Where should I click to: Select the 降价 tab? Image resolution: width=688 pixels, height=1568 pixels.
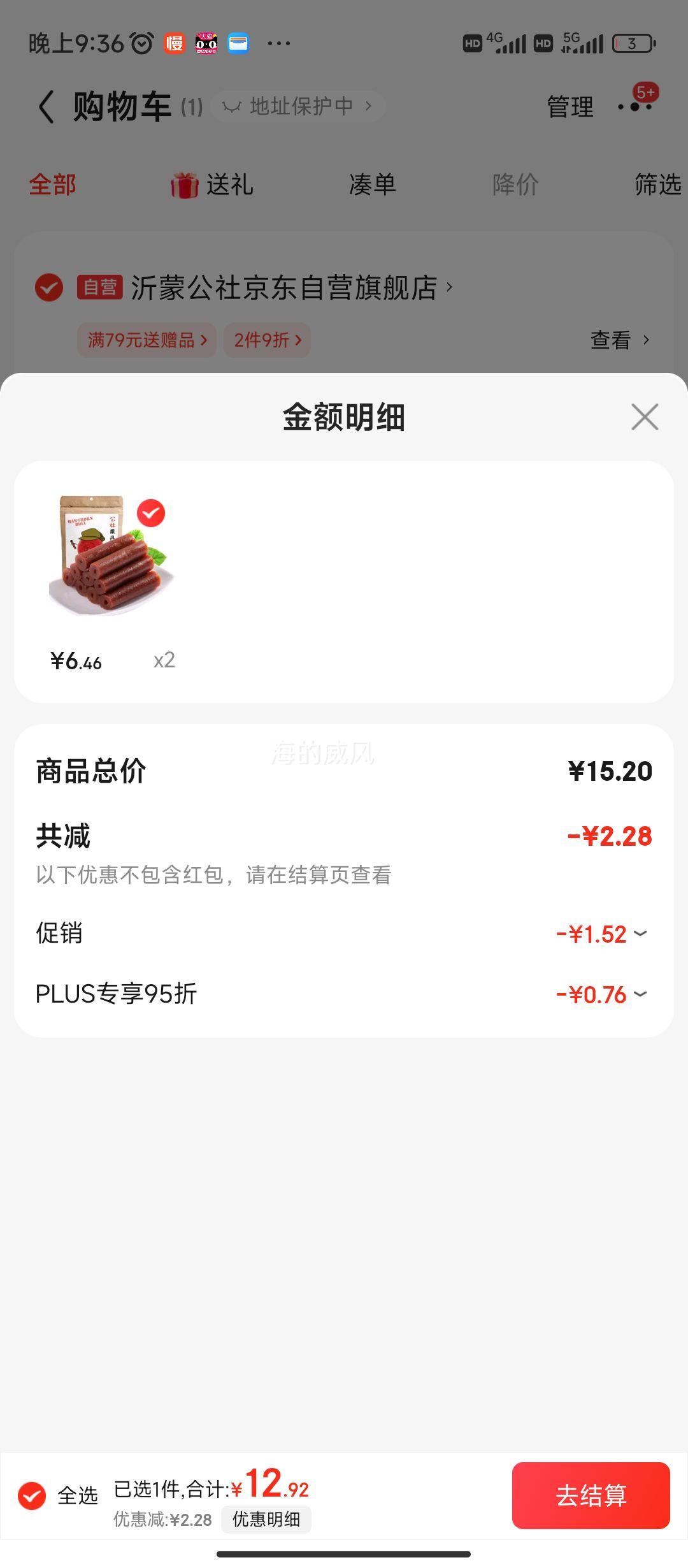click(515, 184)
